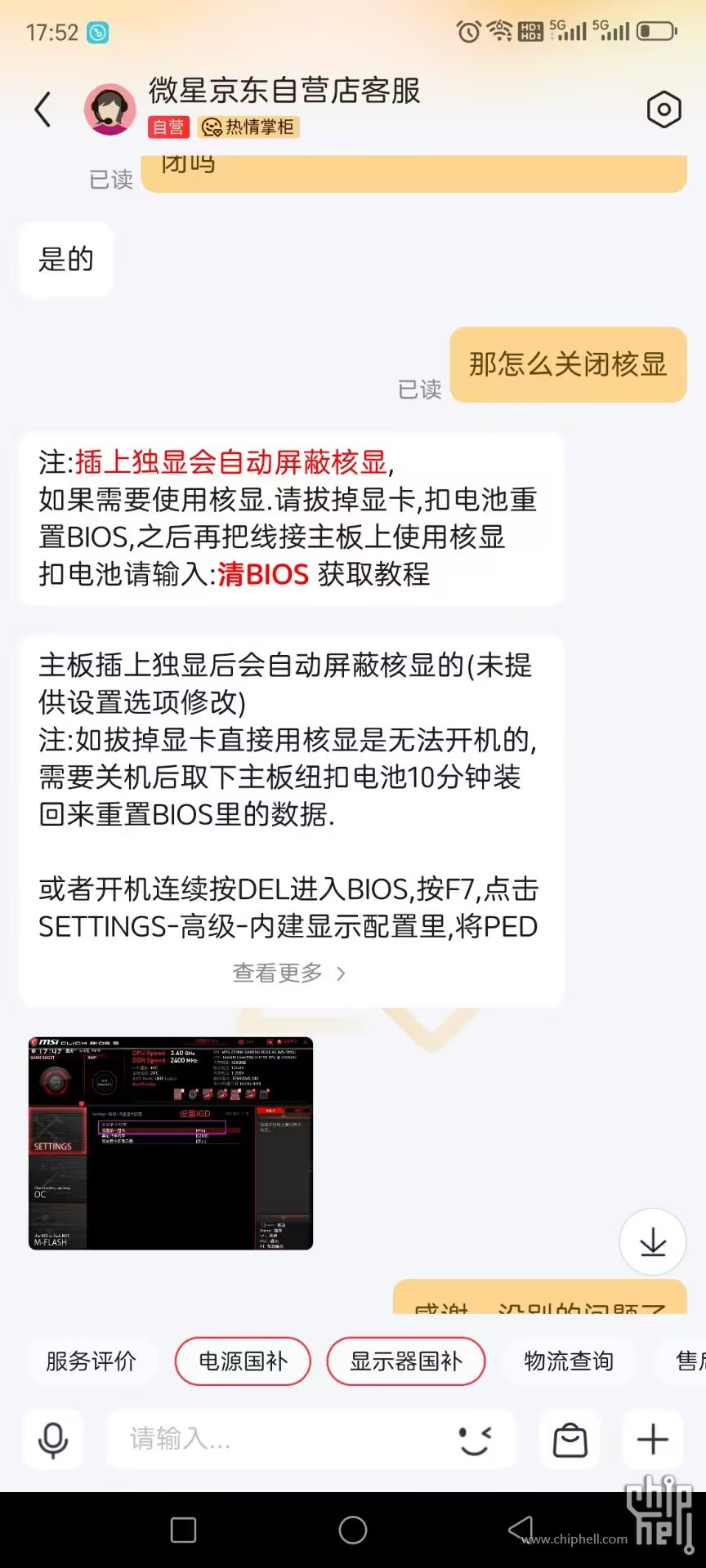Open chat settings hexagon icon
Viewport: 706px width, 1568px height.
pyautogui.click(x=664, y=109)
